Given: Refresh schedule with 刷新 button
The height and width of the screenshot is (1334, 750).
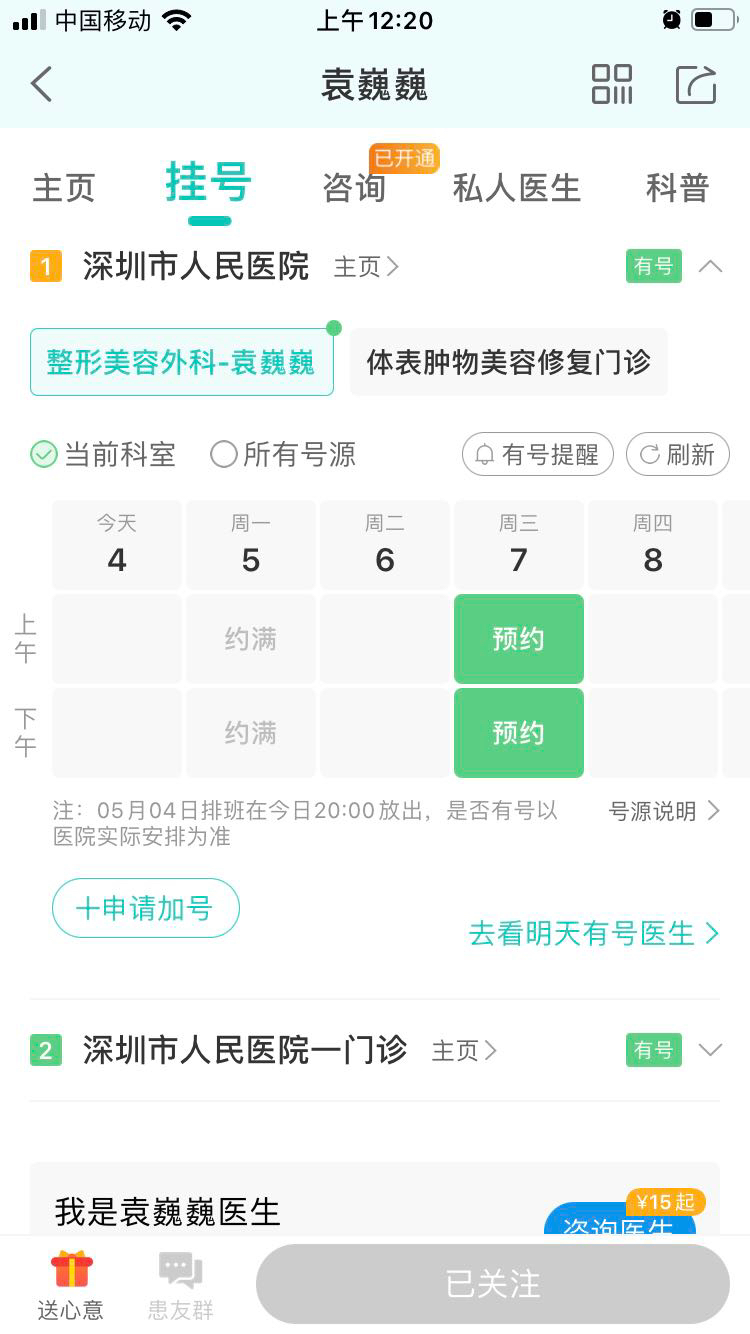Looking at the screenshot, I should tap(677, 455).
